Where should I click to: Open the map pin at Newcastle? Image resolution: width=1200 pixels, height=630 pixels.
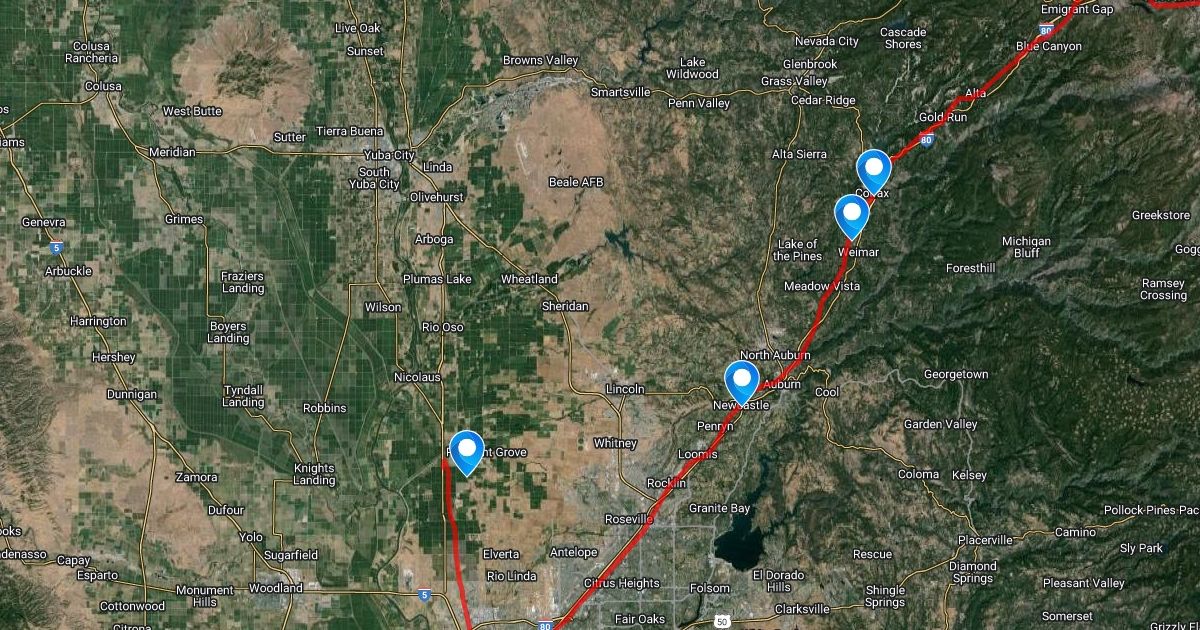[x=742, y=381]
